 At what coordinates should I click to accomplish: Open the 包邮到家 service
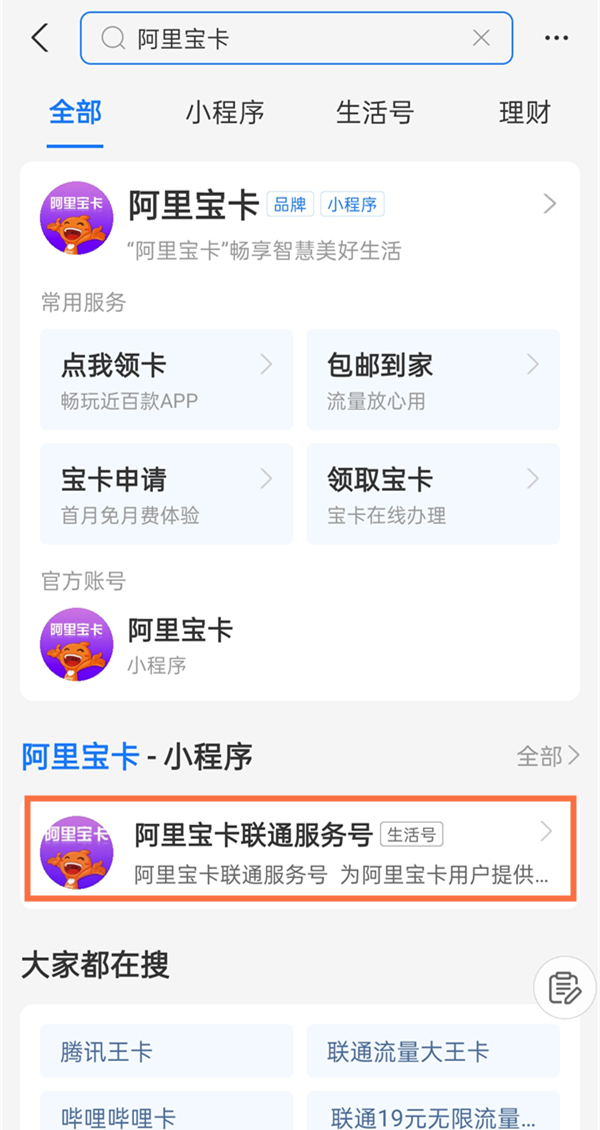(432, 380)
